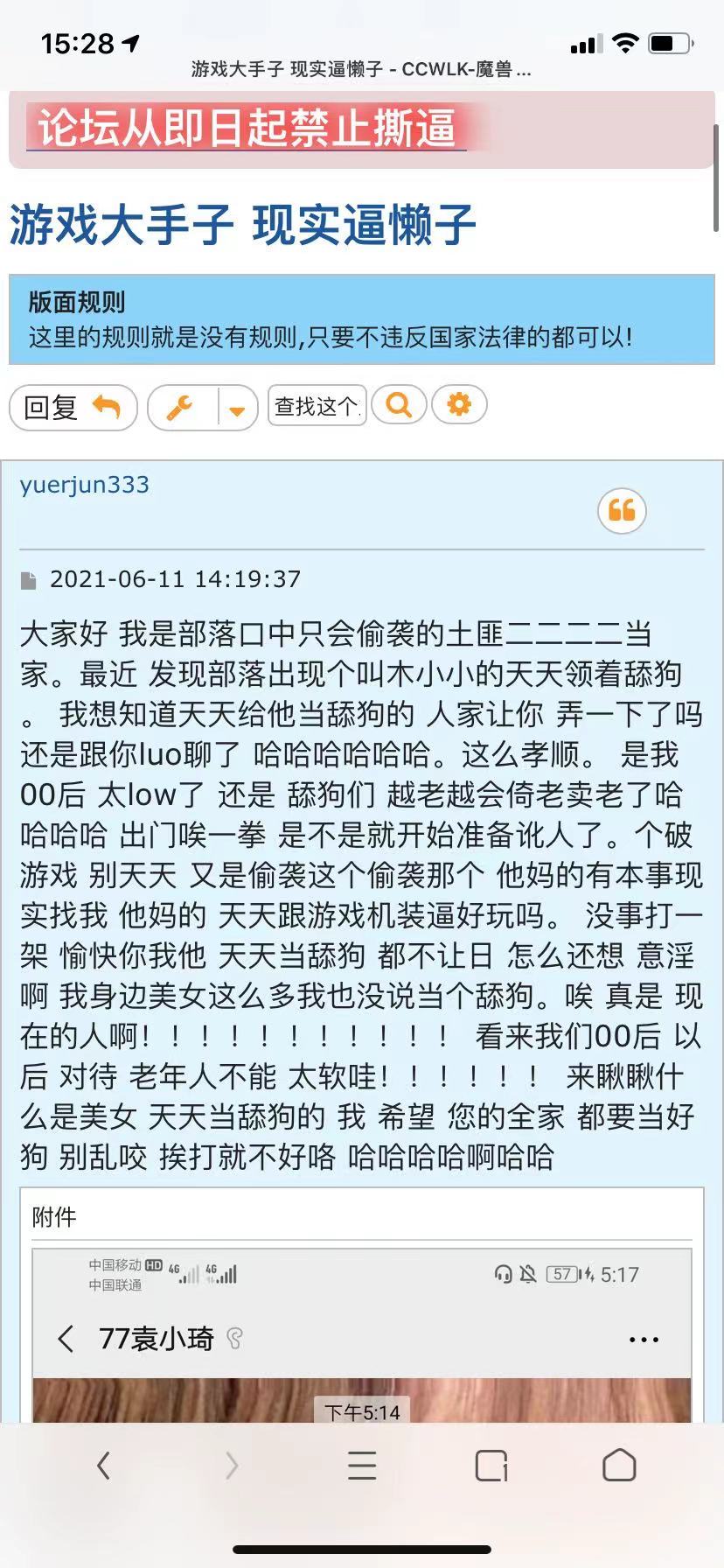724x1568 pixels.
Task: Tap the attached chat screenshot thumbnail
Action: (362, 1339)
